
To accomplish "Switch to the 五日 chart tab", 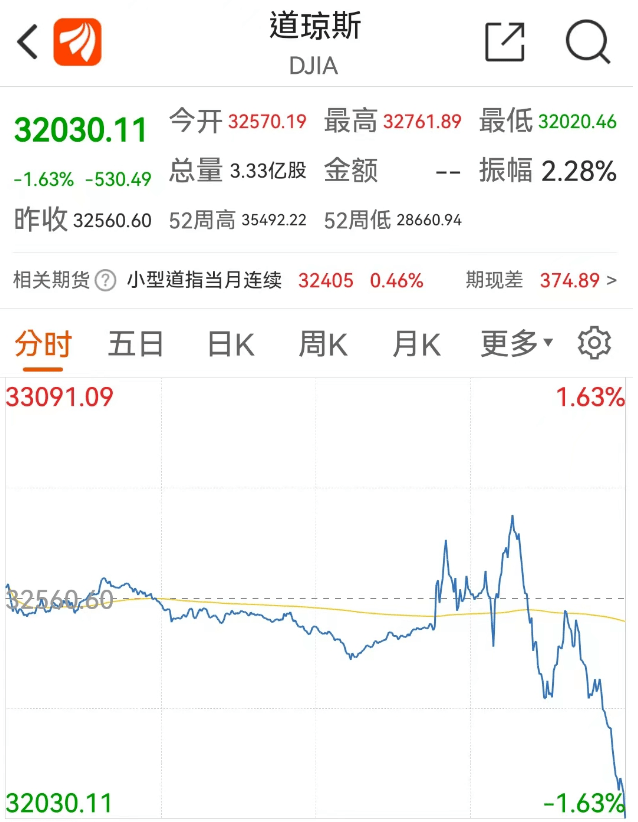I will coord(136,345).
